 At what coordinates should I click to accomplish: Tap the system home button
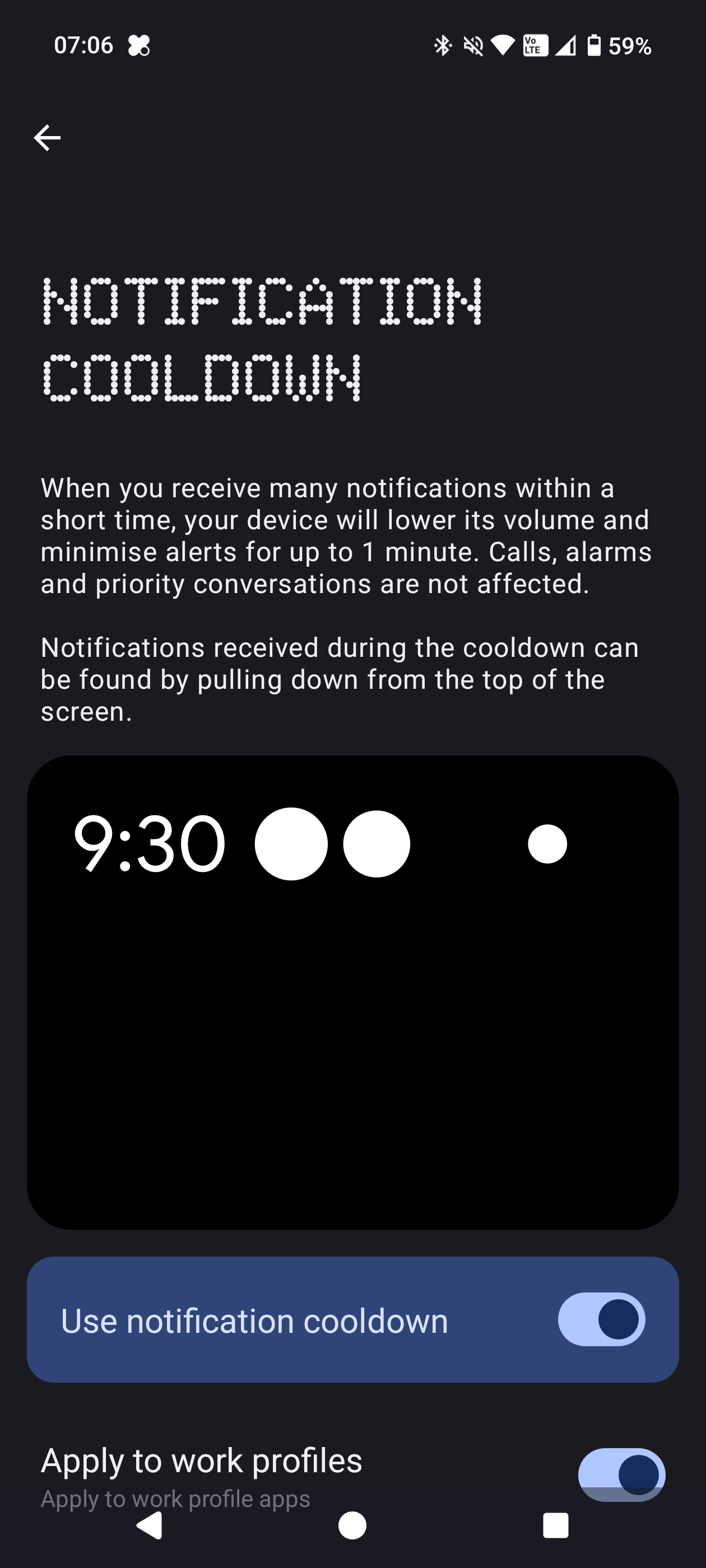pyautogui.click(x=352, y=1525)
